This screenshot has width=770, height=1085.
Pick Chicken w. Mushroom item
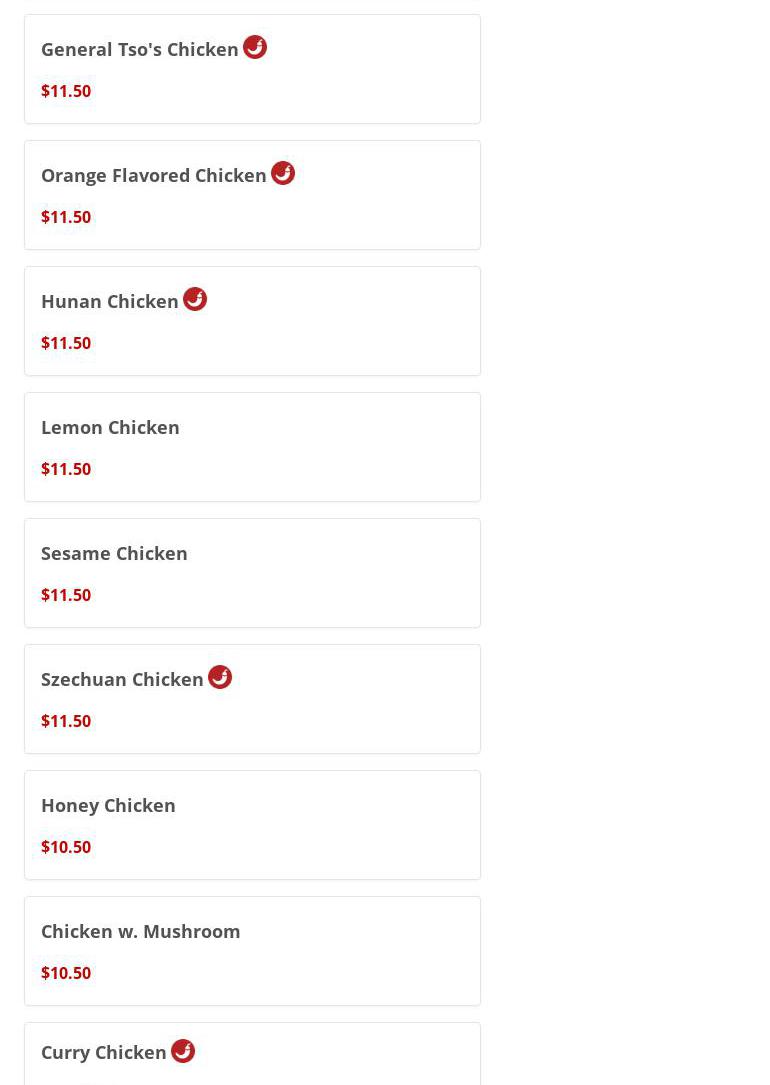point(141,932)
